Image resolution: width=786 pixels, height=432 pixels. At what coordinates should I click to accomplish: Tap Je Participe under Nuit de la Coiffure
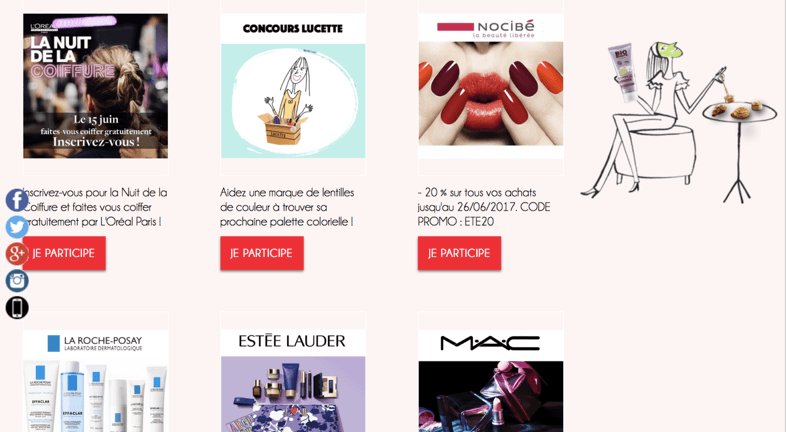(65, 253)
